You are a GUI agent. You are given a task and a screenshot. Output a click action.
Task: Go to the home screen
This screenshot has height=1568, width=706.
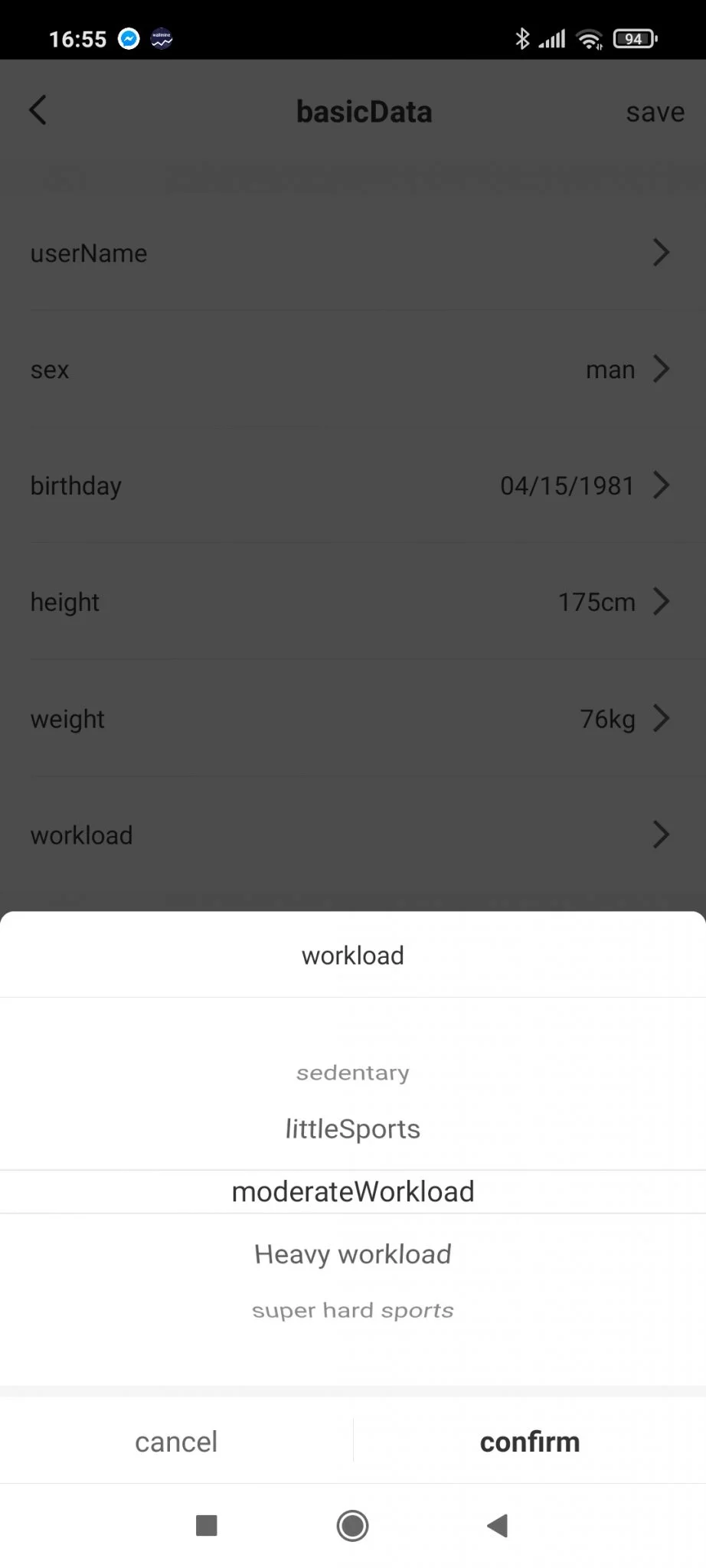(352, 1526)
